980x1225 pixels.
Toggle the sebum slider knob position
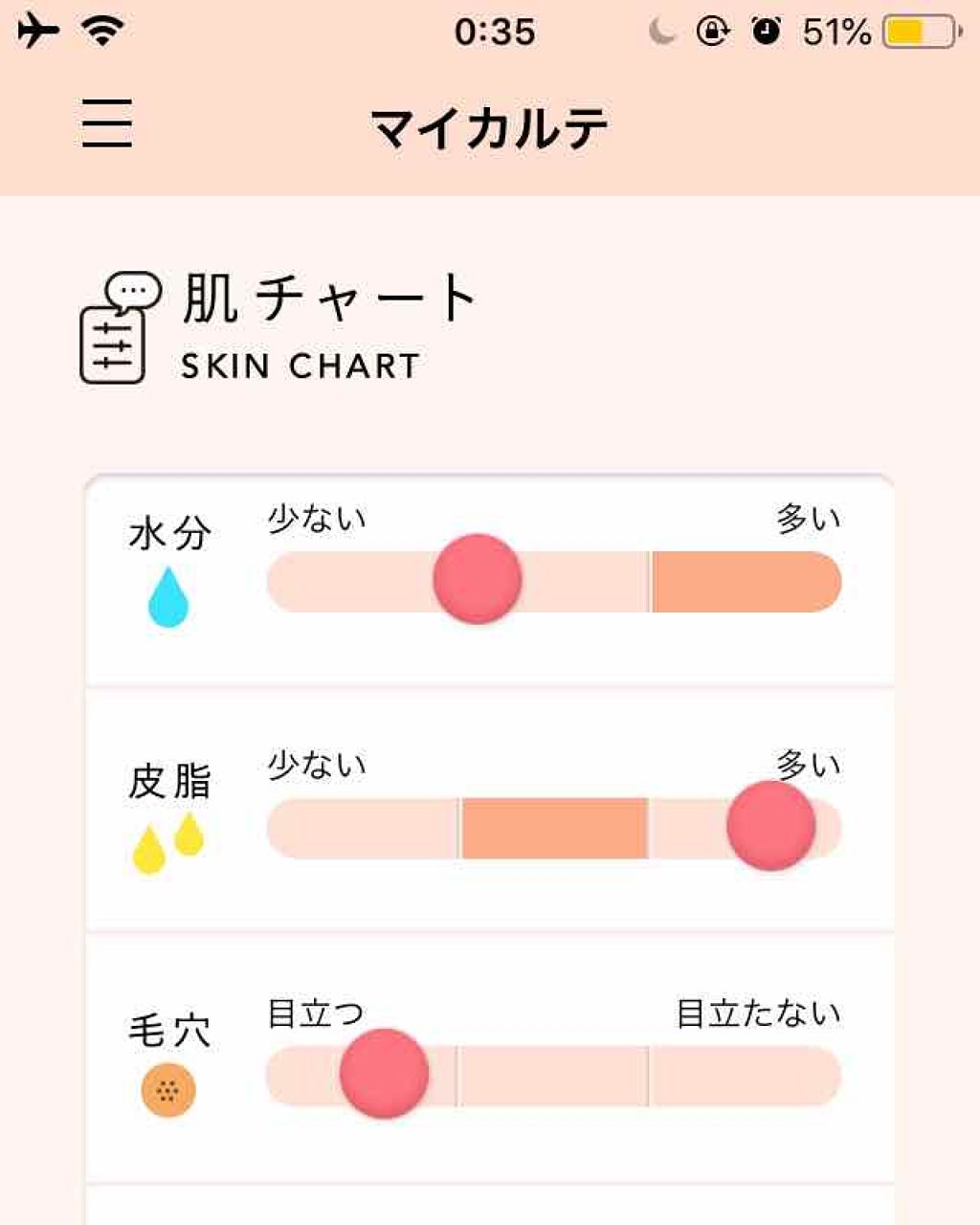pyautogui.click(x=773, y=825)
